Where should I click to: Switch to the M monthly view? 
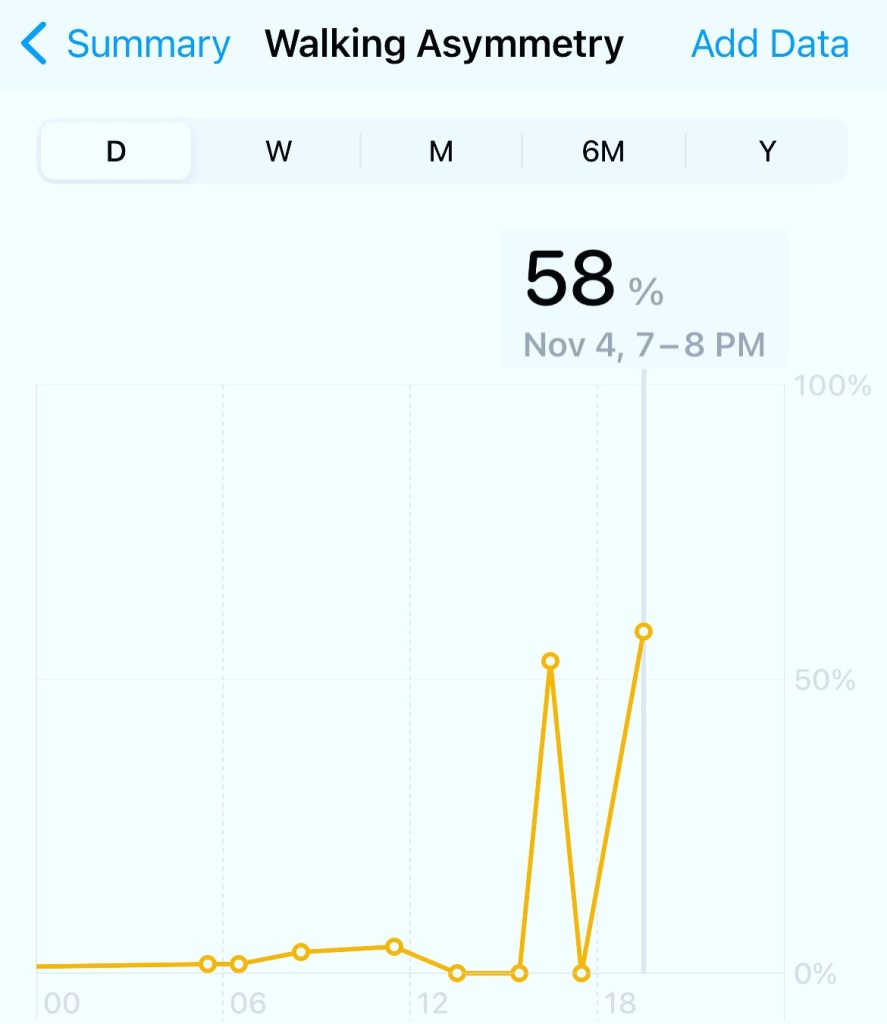tap(441, 152)
